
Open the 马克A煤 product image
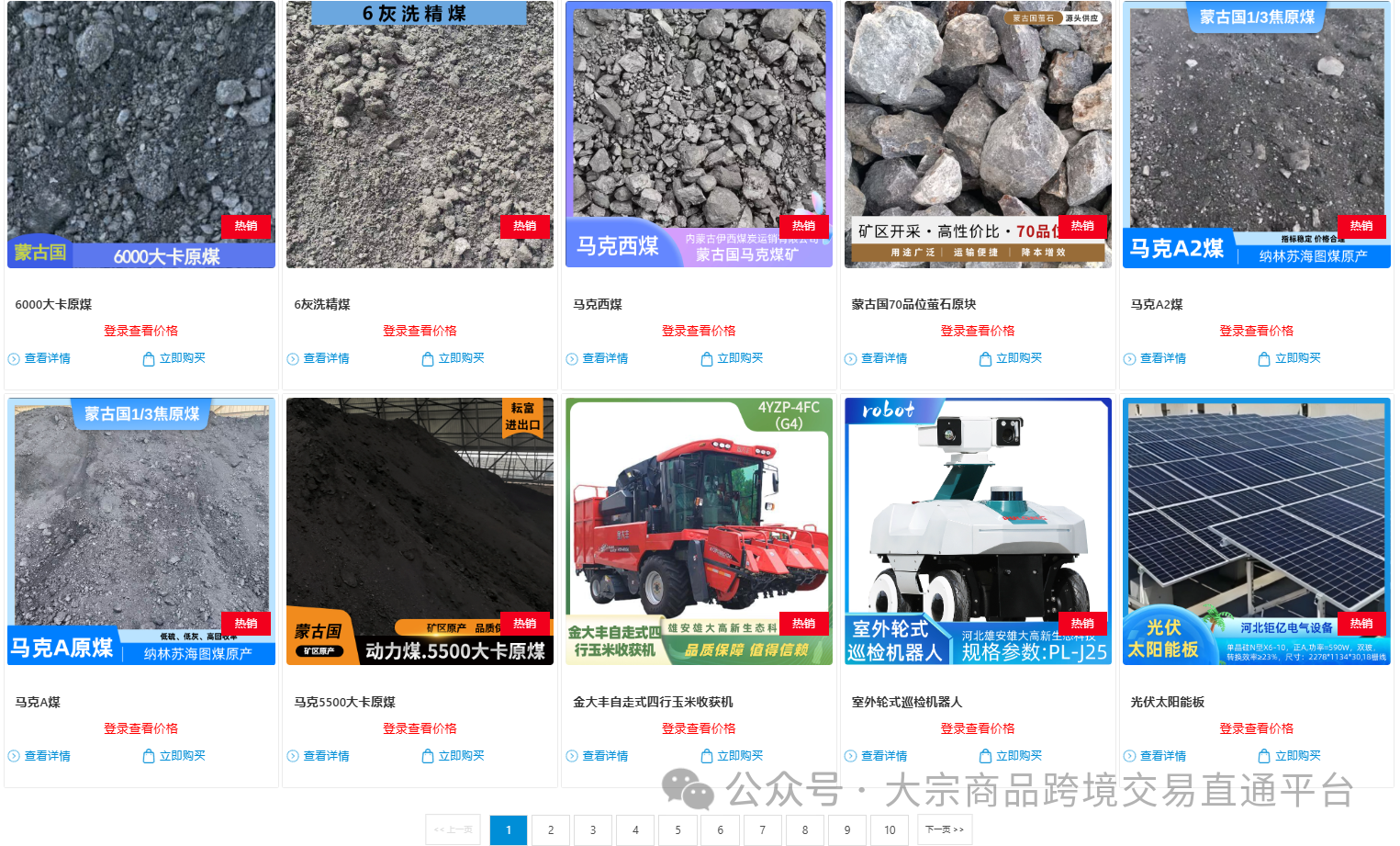pyautogui.click(x=141, y=531)
